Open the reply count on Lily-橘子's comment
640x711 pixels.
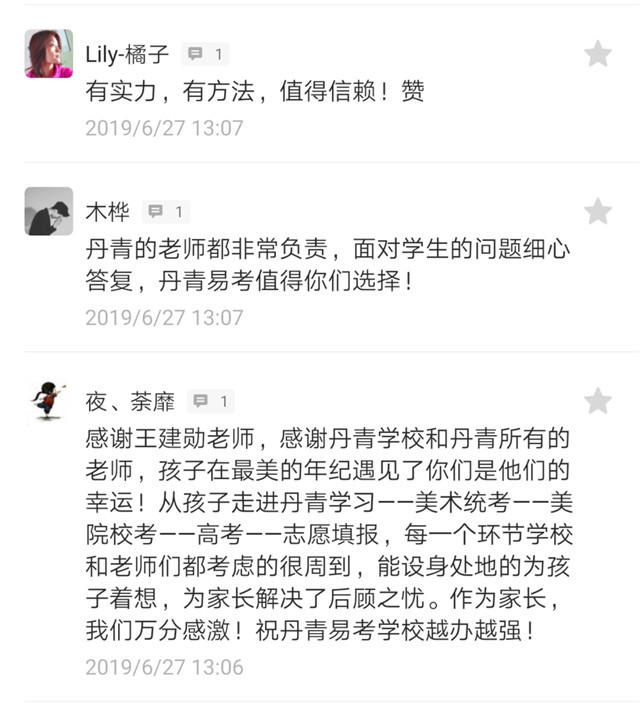207,54
